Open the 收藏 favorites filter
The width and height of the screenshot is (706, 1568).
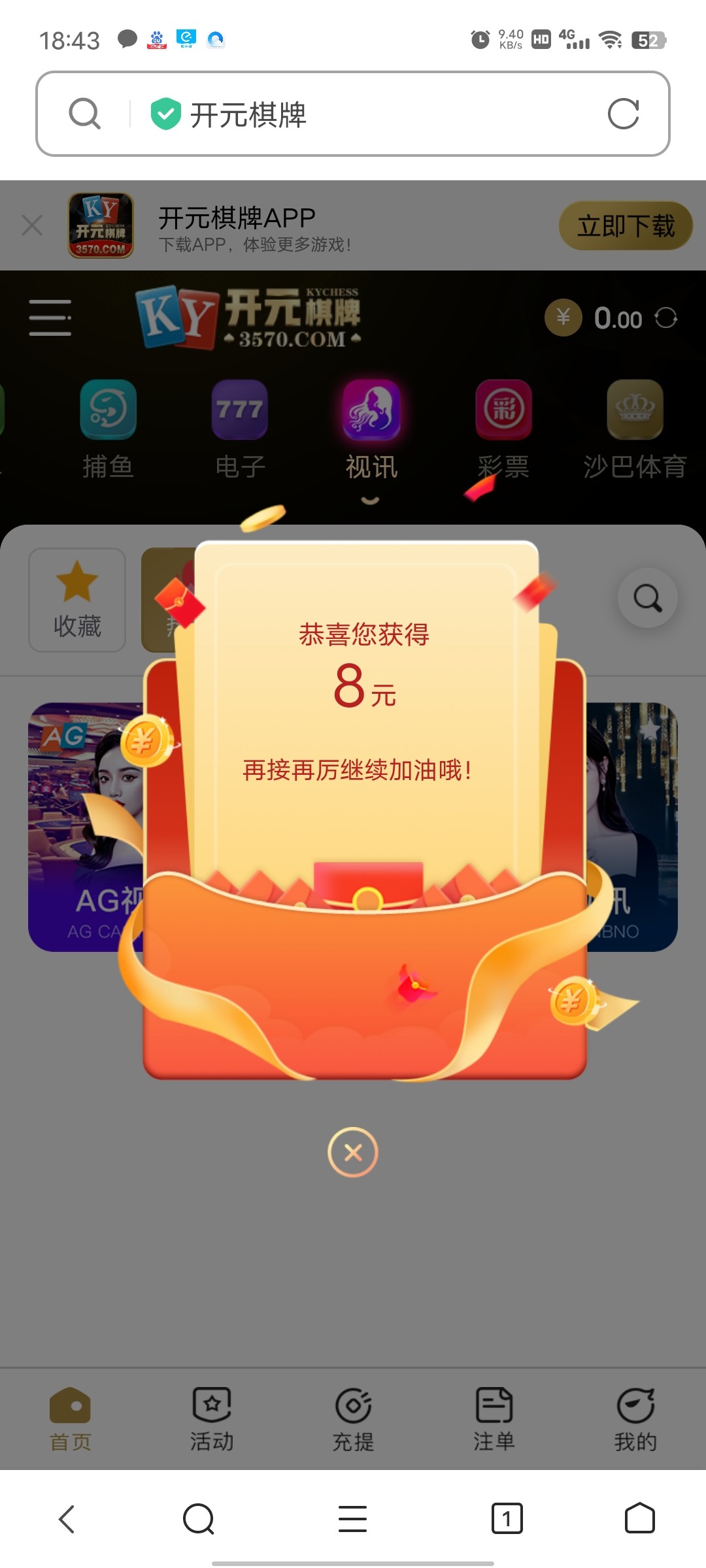77,600
